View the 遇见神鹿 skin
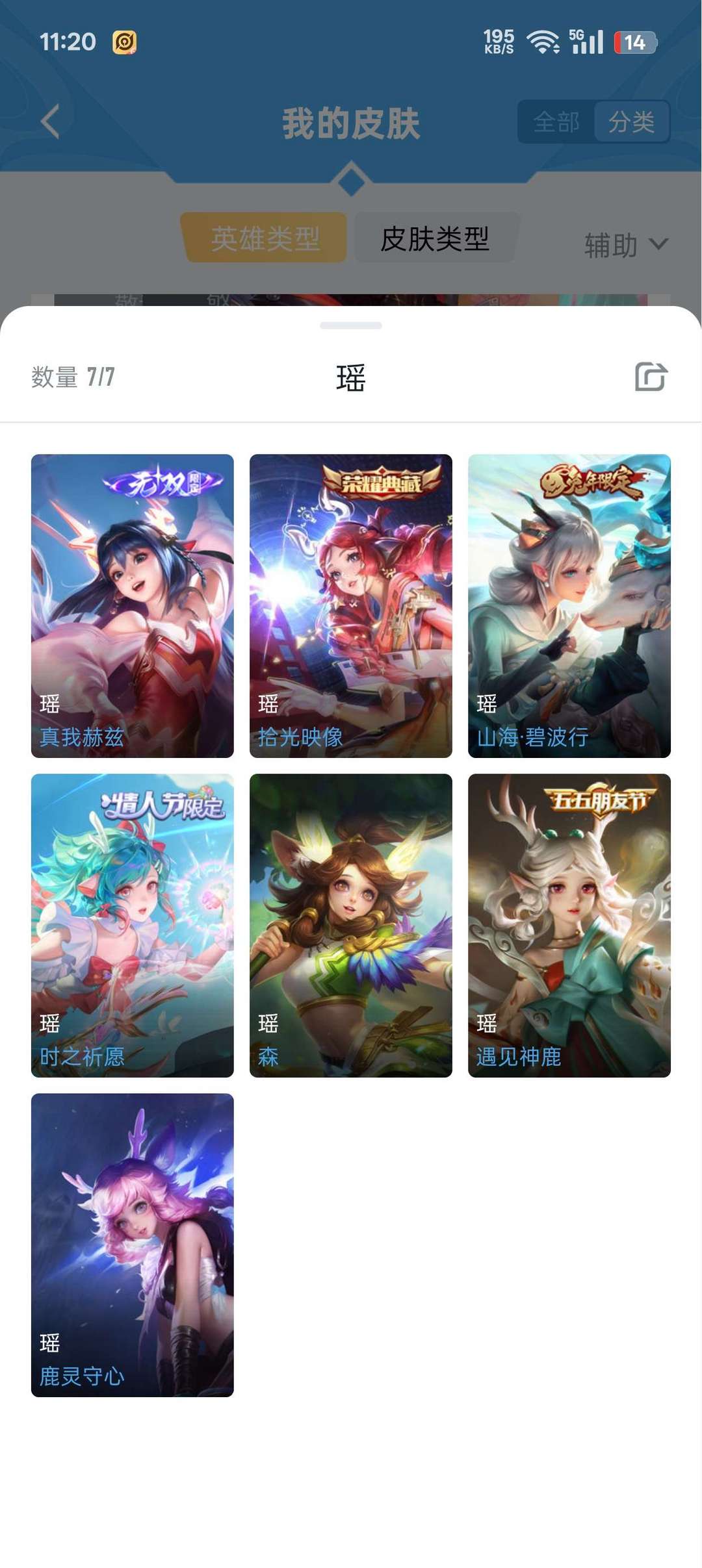 pyautogui.click(x=569, y=925)
